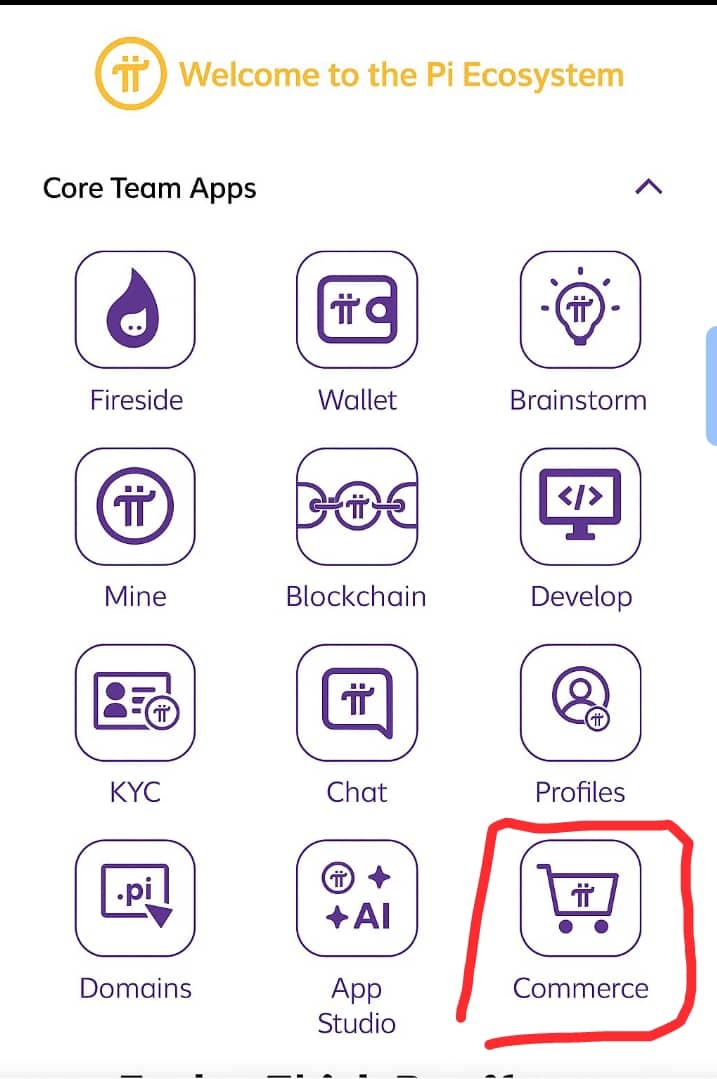Collapse the Core Team Apps section
This screenshot has height=1079, width=717.
point(649,187)
